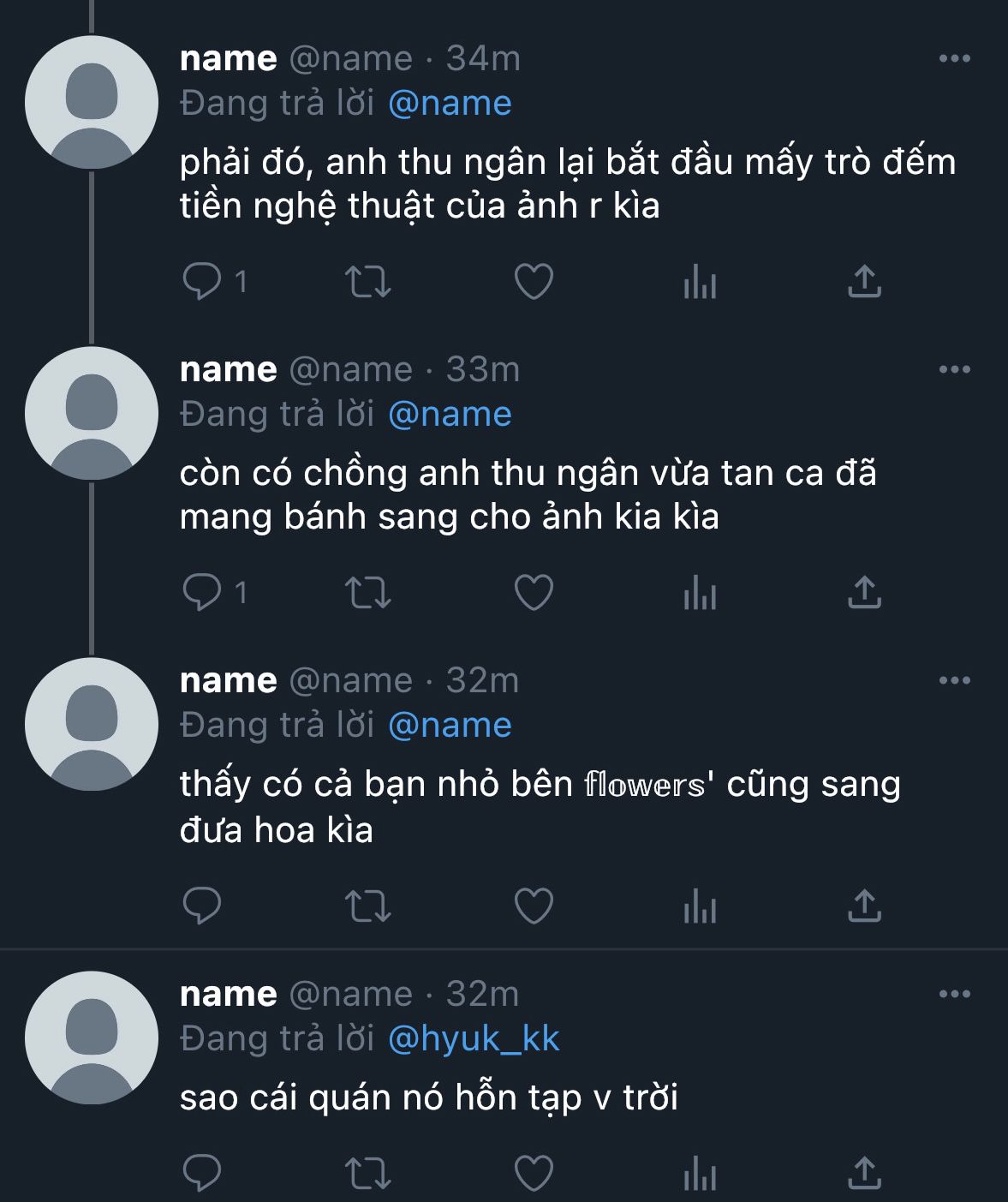Retweet the tweet about đếm tiền nghệ thuật
Viewport: 1008px width, 1202px height.
(x=367, y=281)
